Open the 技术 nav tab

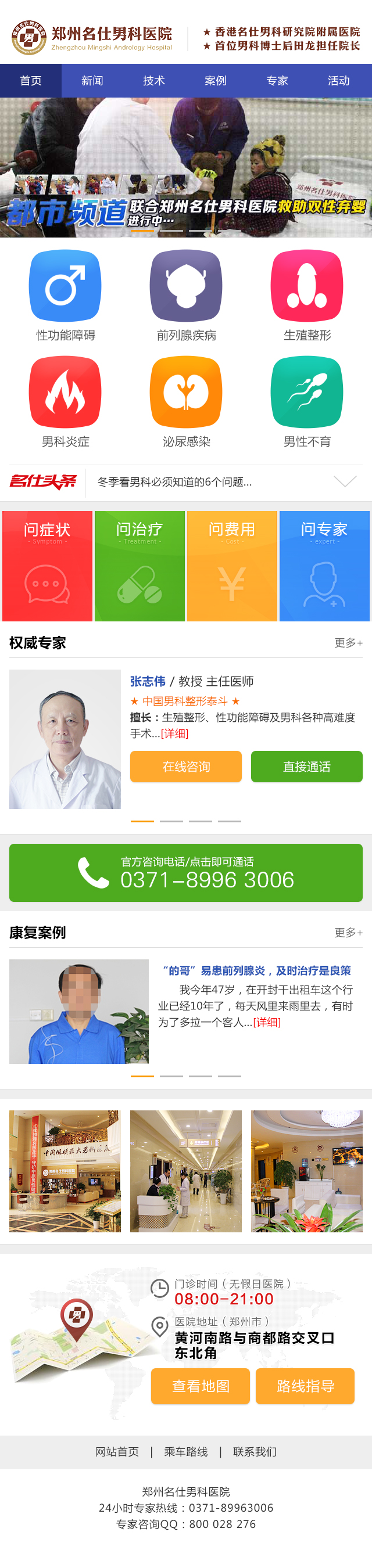click(153, 80)
